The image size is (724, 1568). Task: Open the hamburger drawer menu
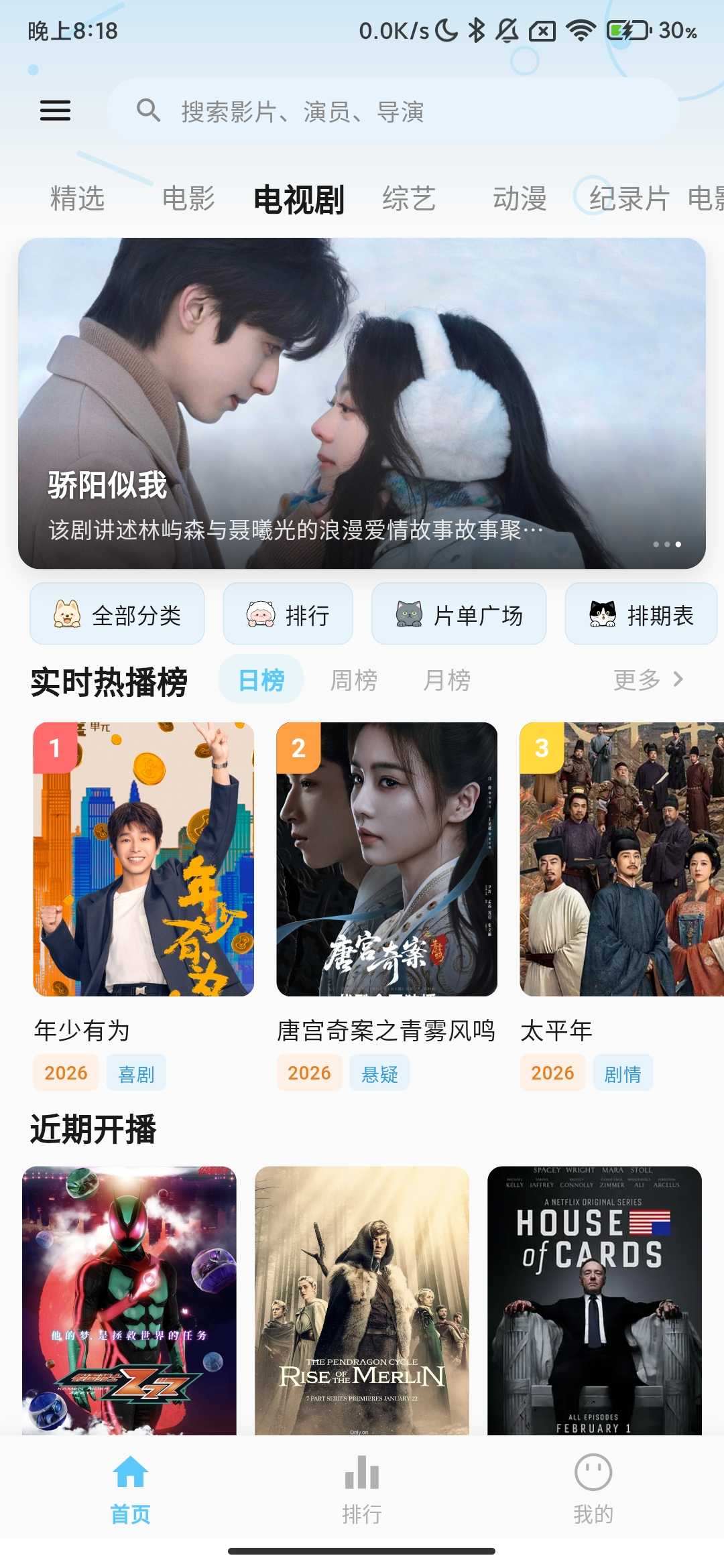pyautogui.click(x=55, y=111)
